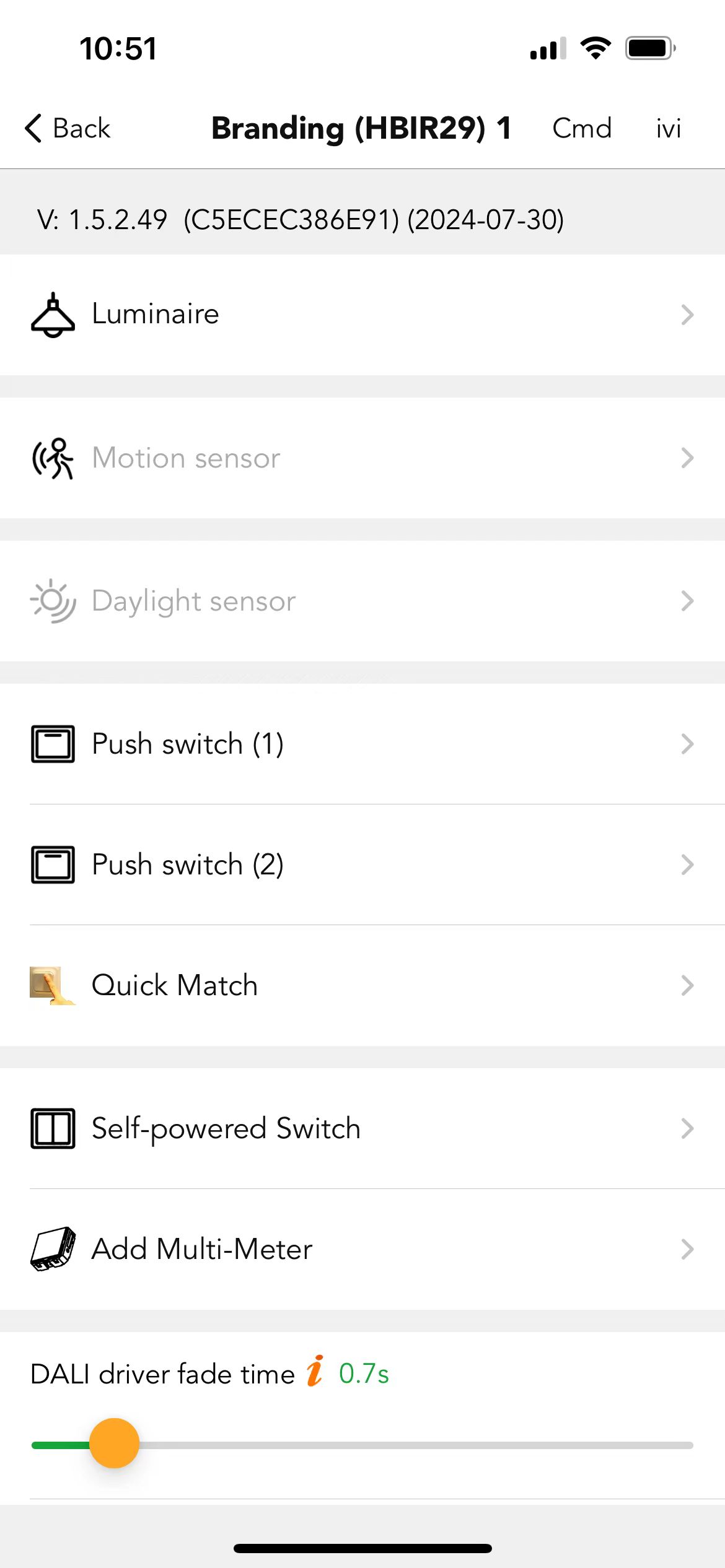
Task: Open Push switch (1) settings
Action: [362, 744]
